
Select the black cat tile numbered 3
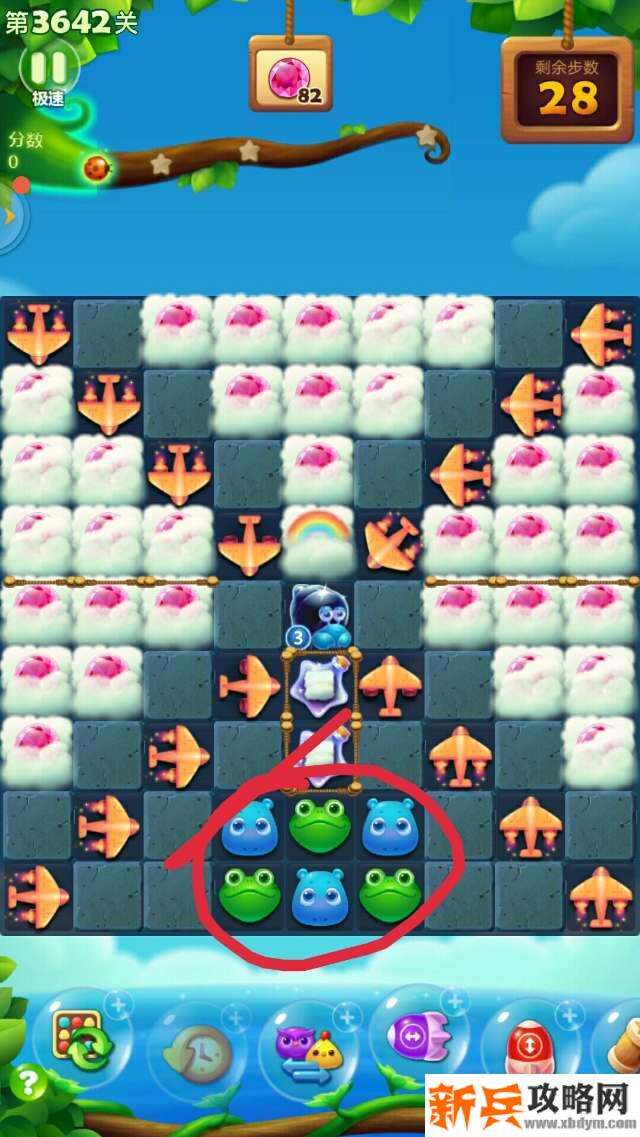(x=318, y=615)
